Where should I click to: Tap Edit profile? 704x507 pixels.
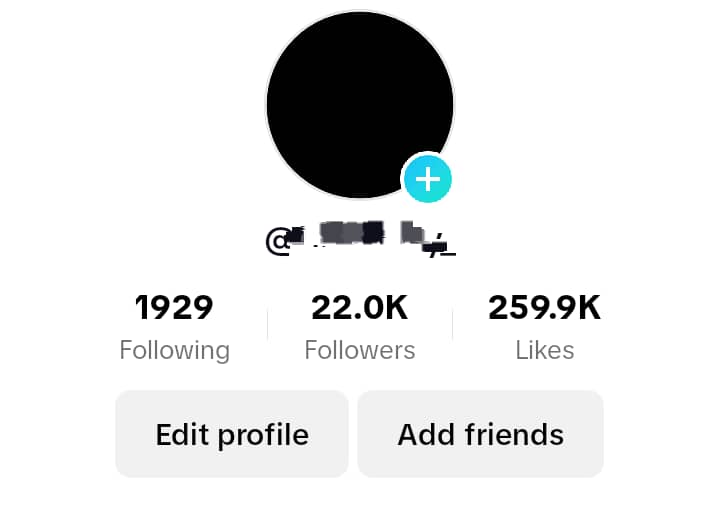(x=232, y=434)
